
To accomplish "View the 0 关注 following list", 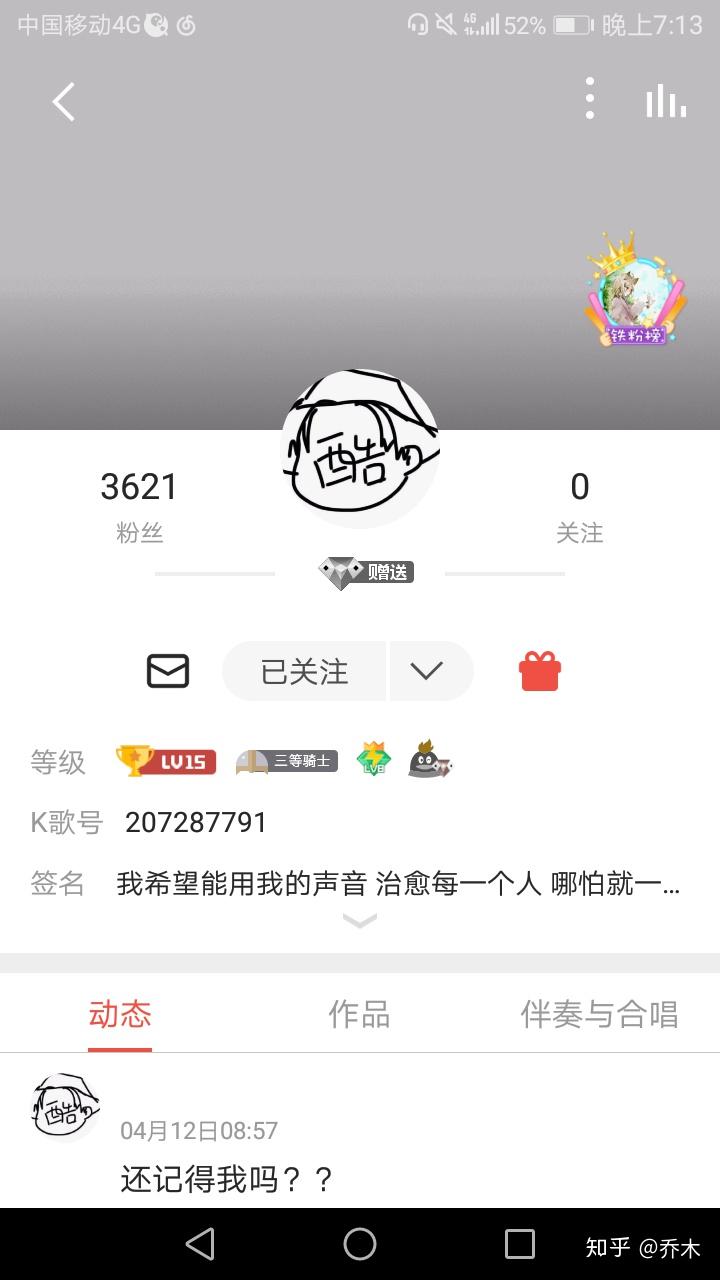I will pyautogui.click(x=580, y=506).
